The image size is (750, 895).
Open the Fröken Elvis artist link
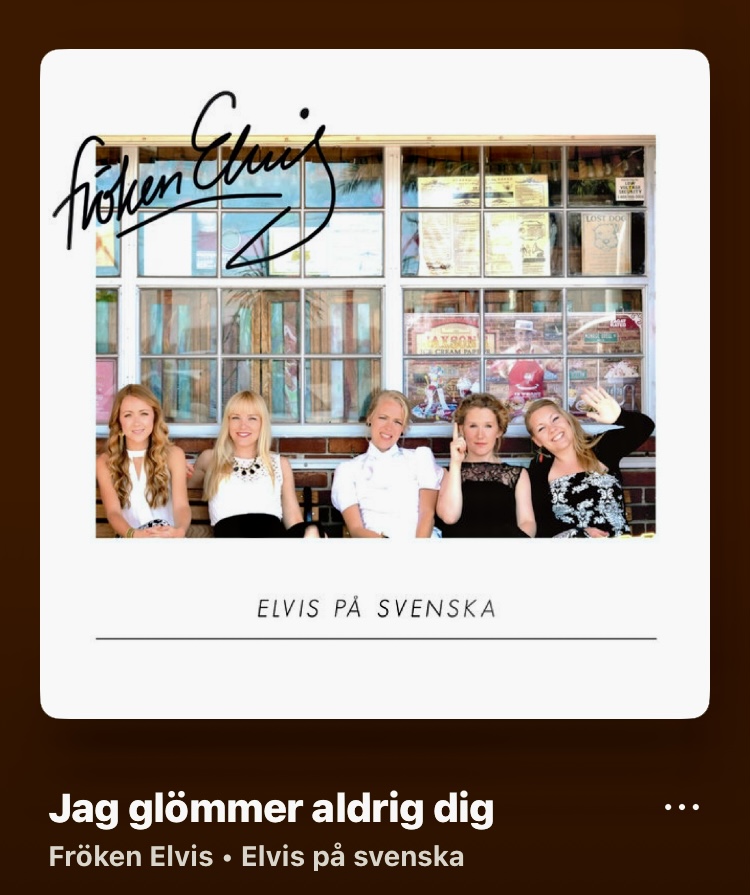(131, 857)
